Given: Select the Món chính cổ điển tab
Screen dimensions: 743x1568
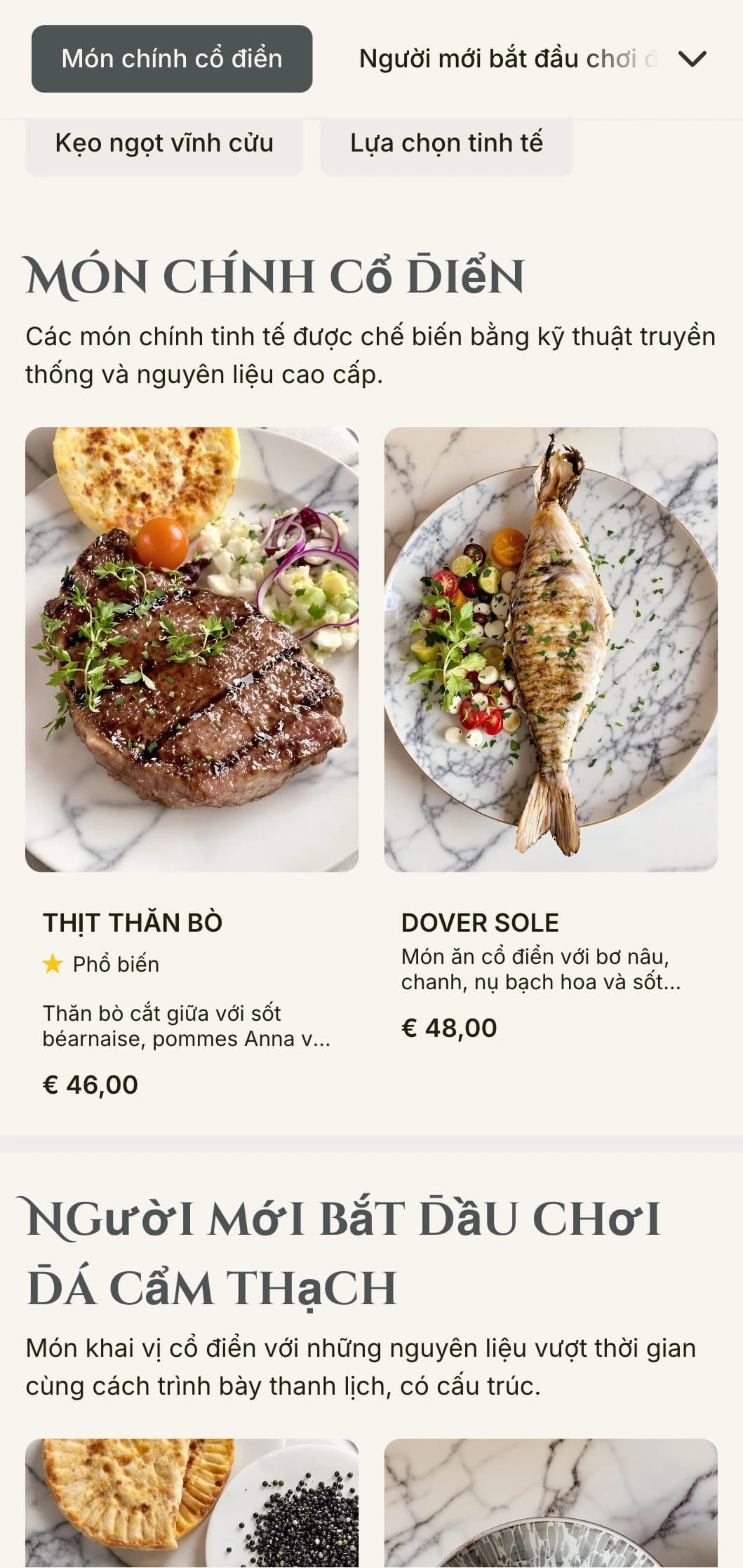Looking at the screenshot, I should [x=172, y=59].
